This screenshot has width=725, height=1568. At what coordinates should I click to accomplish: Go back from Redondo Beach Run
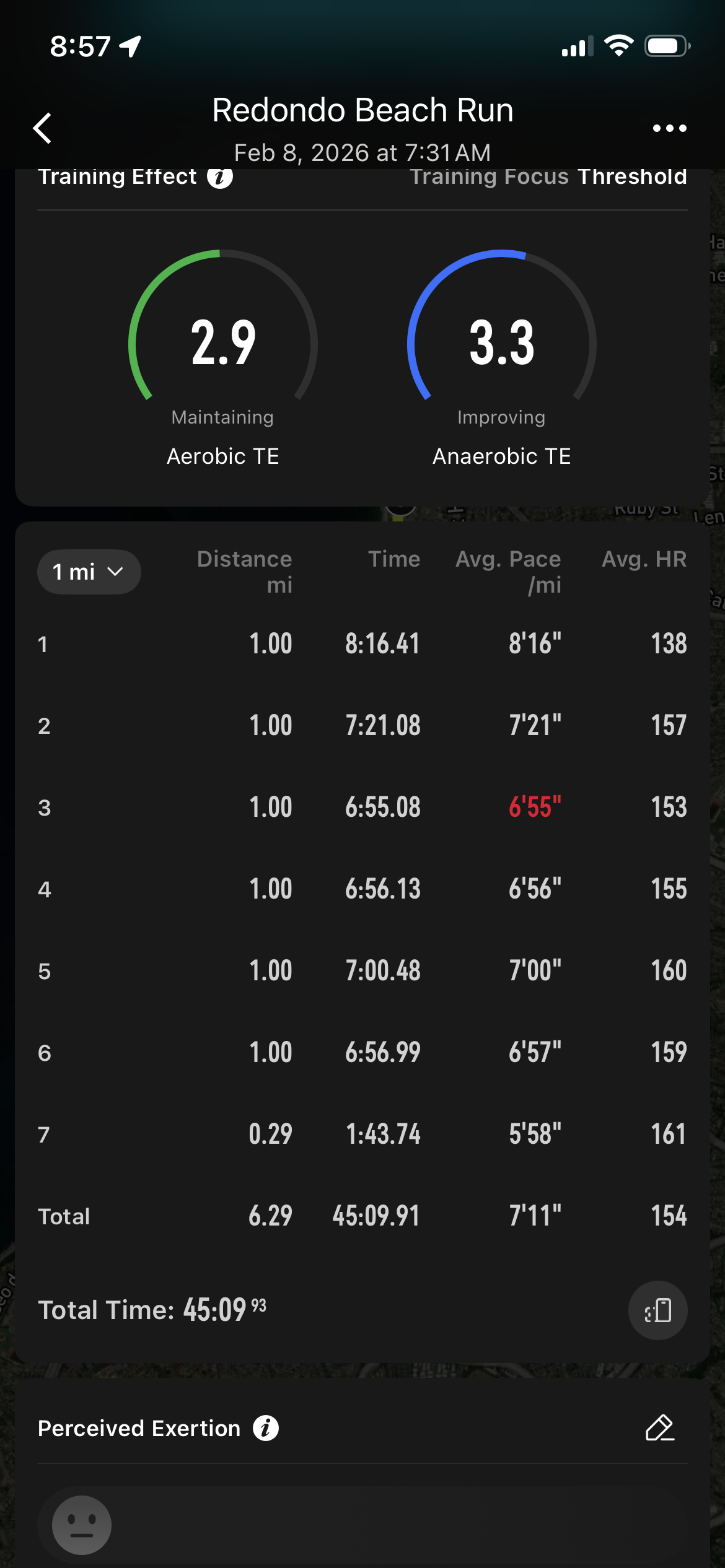[42, 128]
